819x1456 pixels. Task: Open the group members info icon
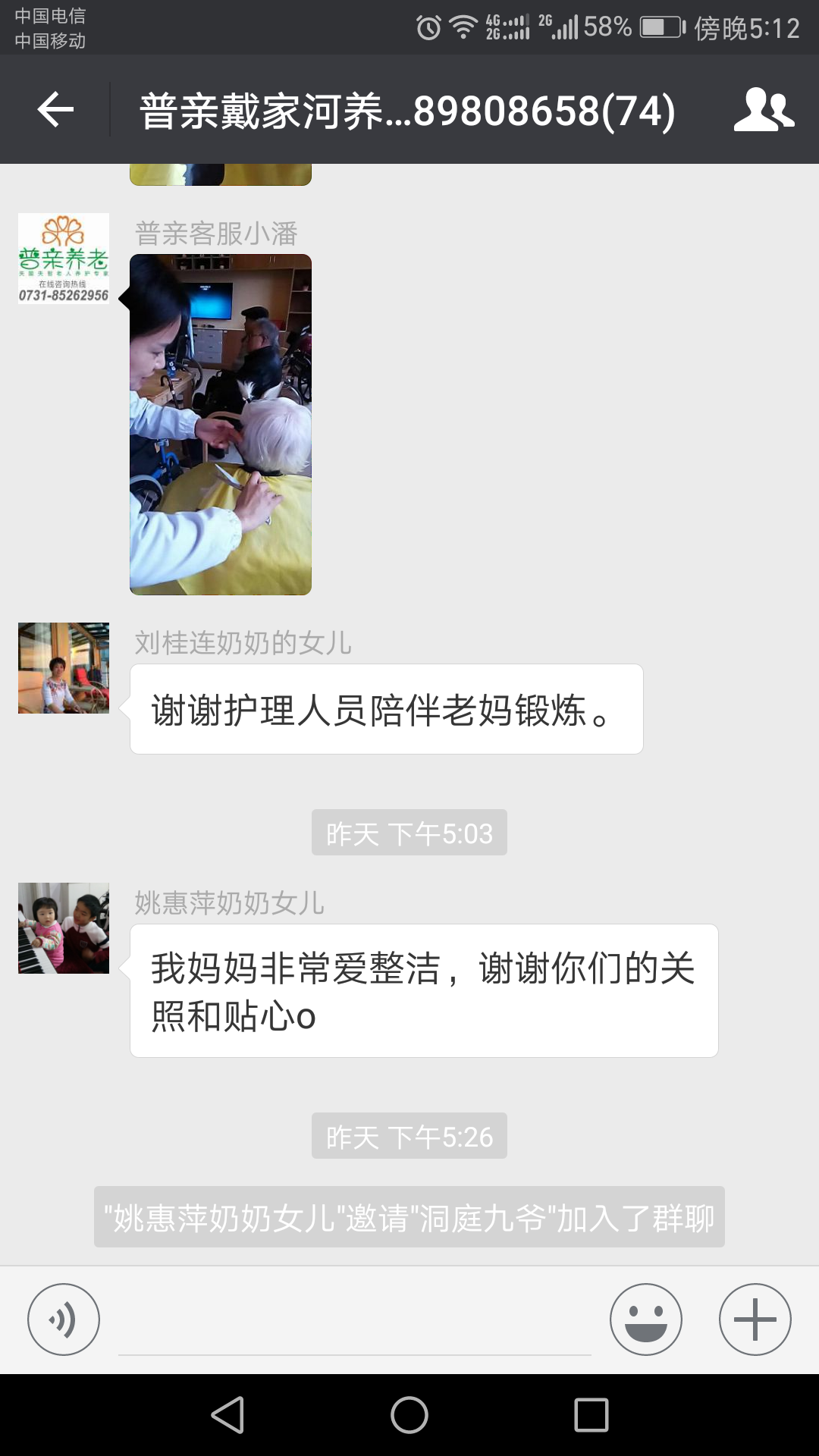[x=763, y=110]
